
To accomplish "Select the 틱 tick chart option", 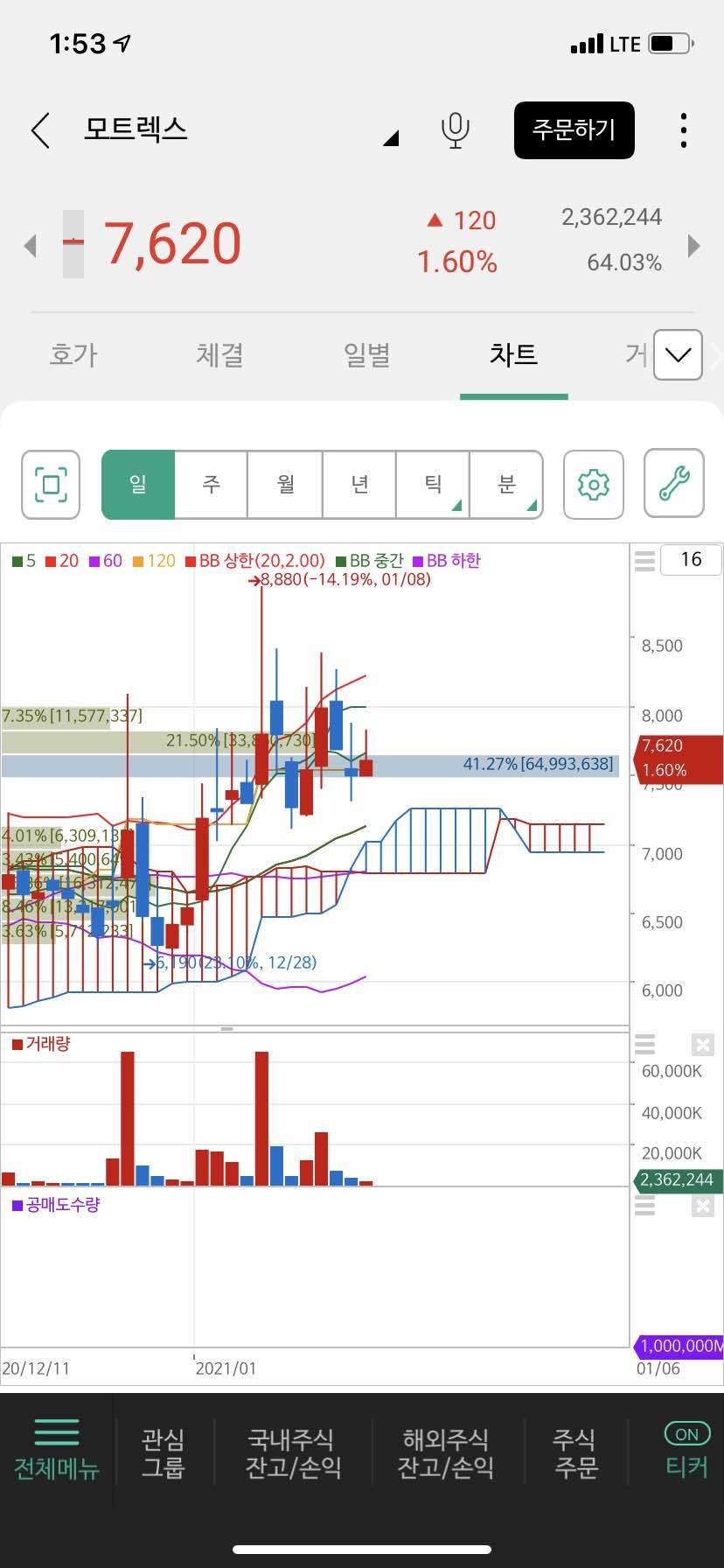I will coord(433,484).
